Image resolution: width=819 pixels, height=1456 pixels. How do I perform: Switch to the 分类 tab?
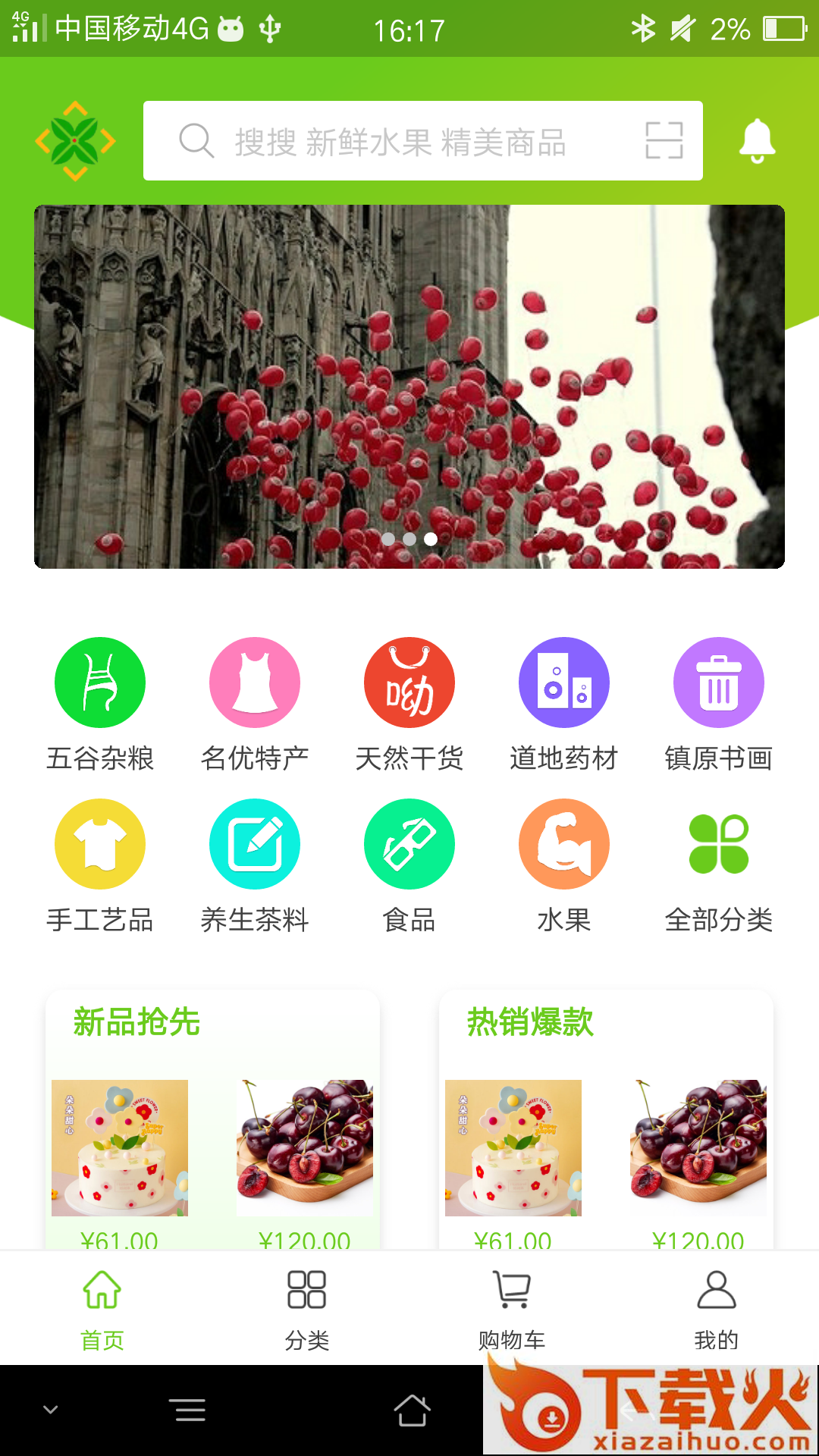pos(306,1307)
